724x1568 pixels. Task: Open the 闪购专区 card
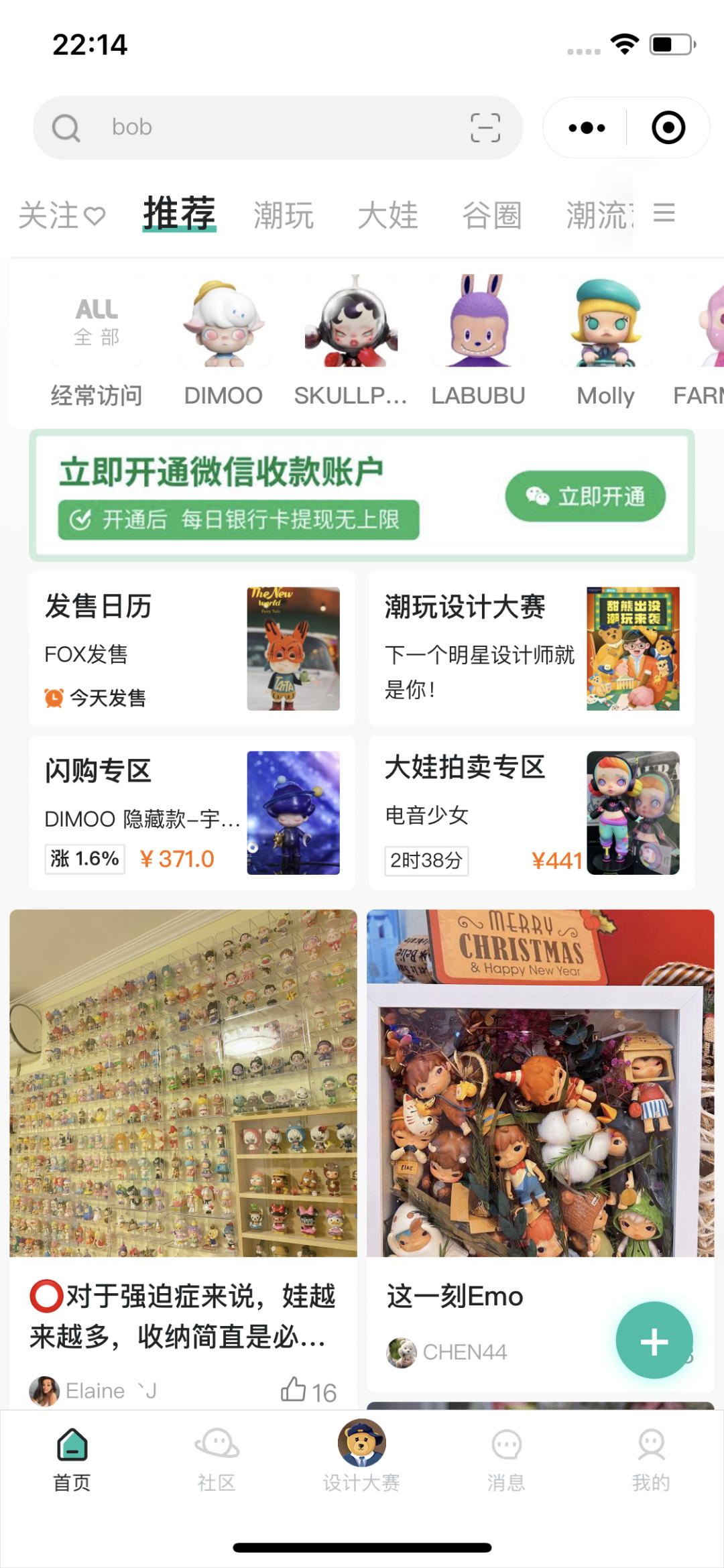[192, 812]
